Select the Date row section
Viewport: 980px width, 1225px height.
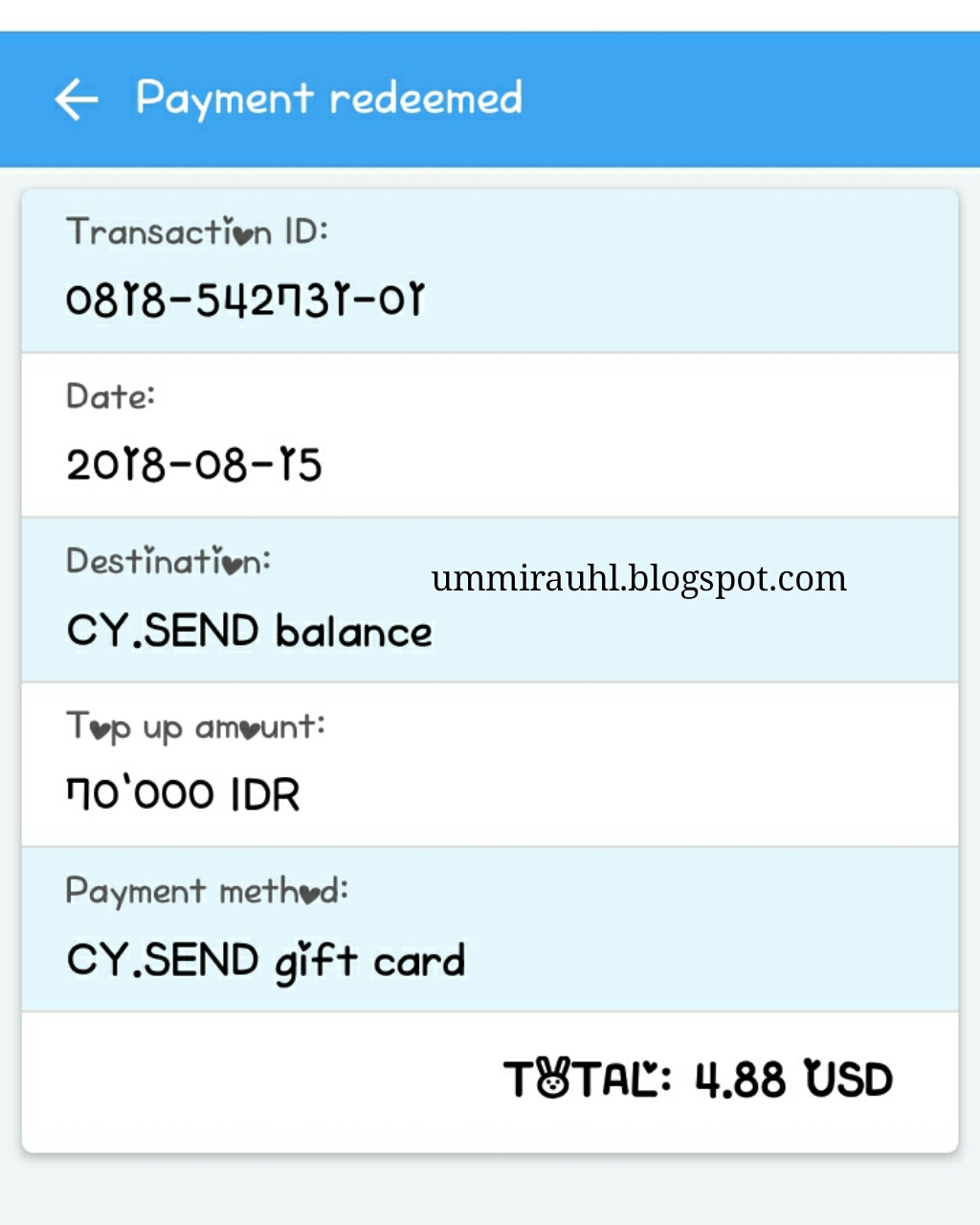(x=490, y=434)
